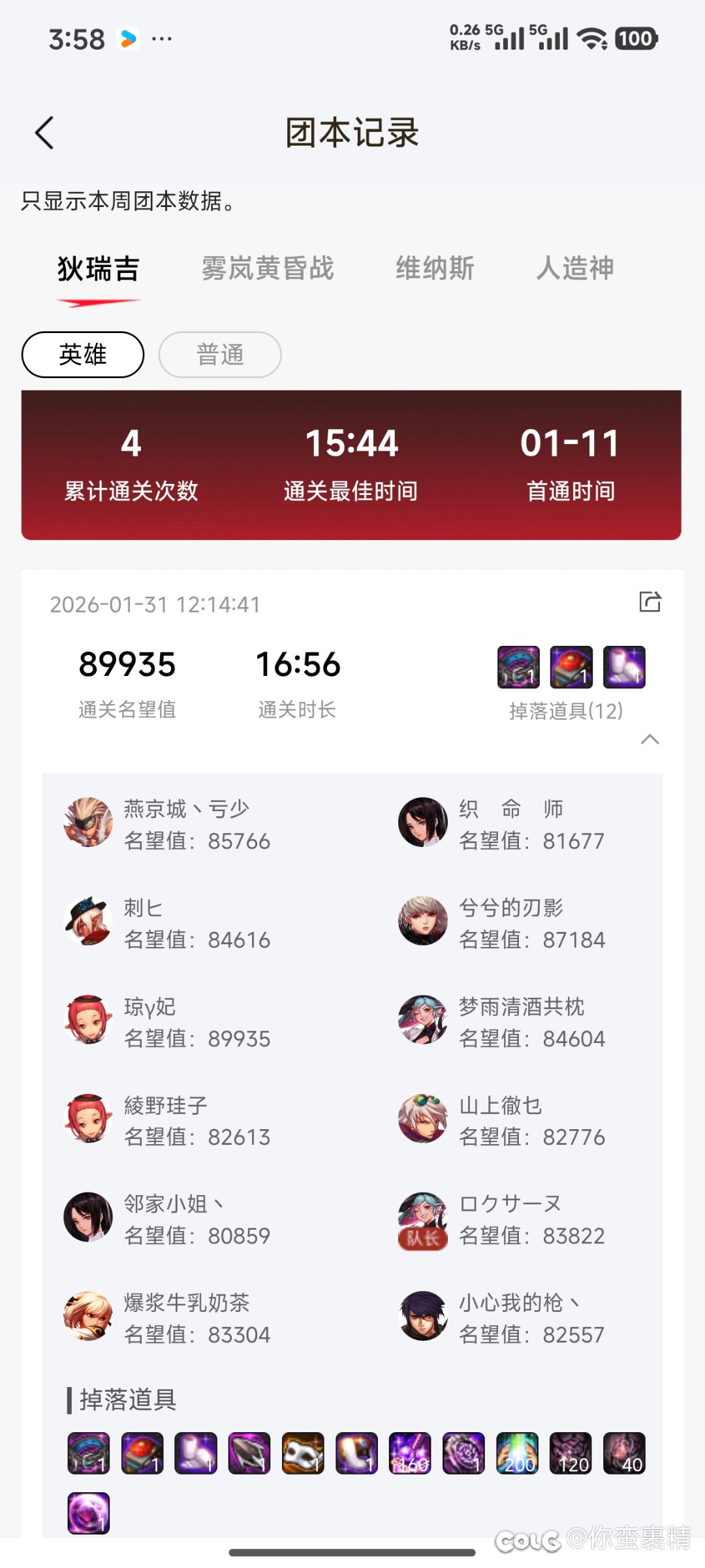Screen dimensions: 705x1568
Task: Collapse the raid record details
Action: [x=650, y=739]
